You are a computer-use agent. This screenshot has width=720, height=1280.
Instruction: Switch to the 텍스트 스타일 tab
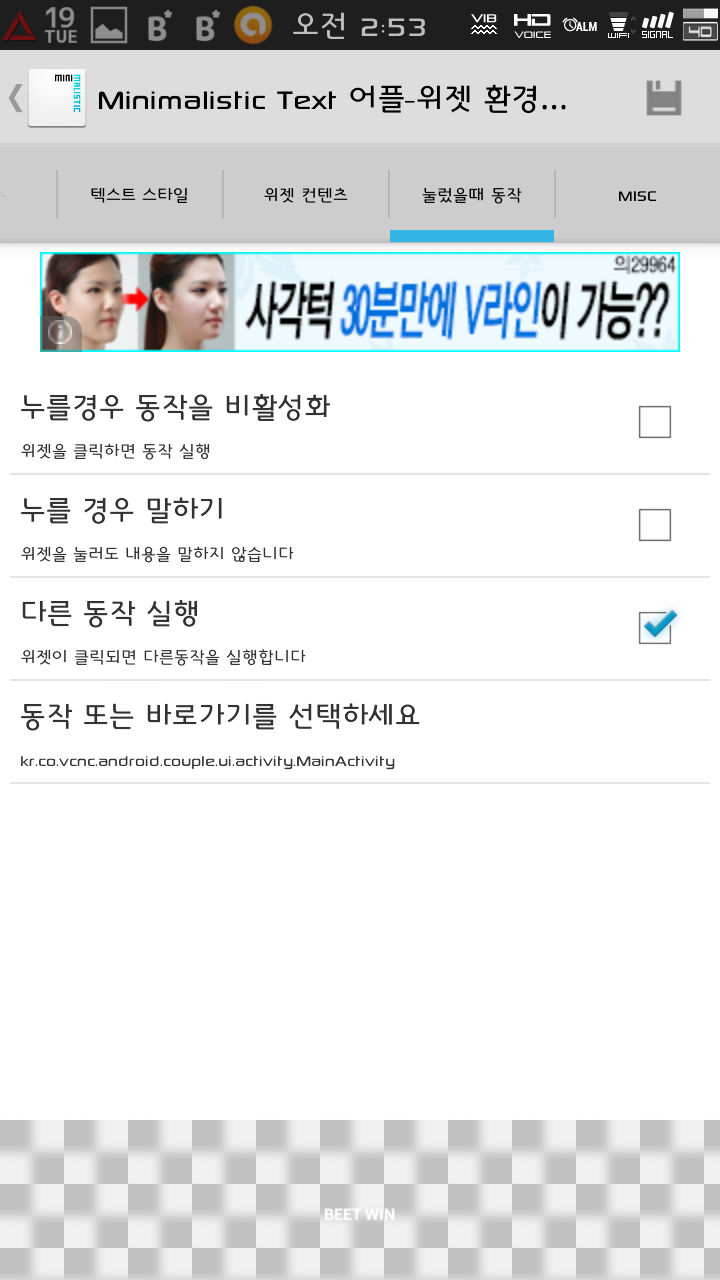click(x=139, y=195)
